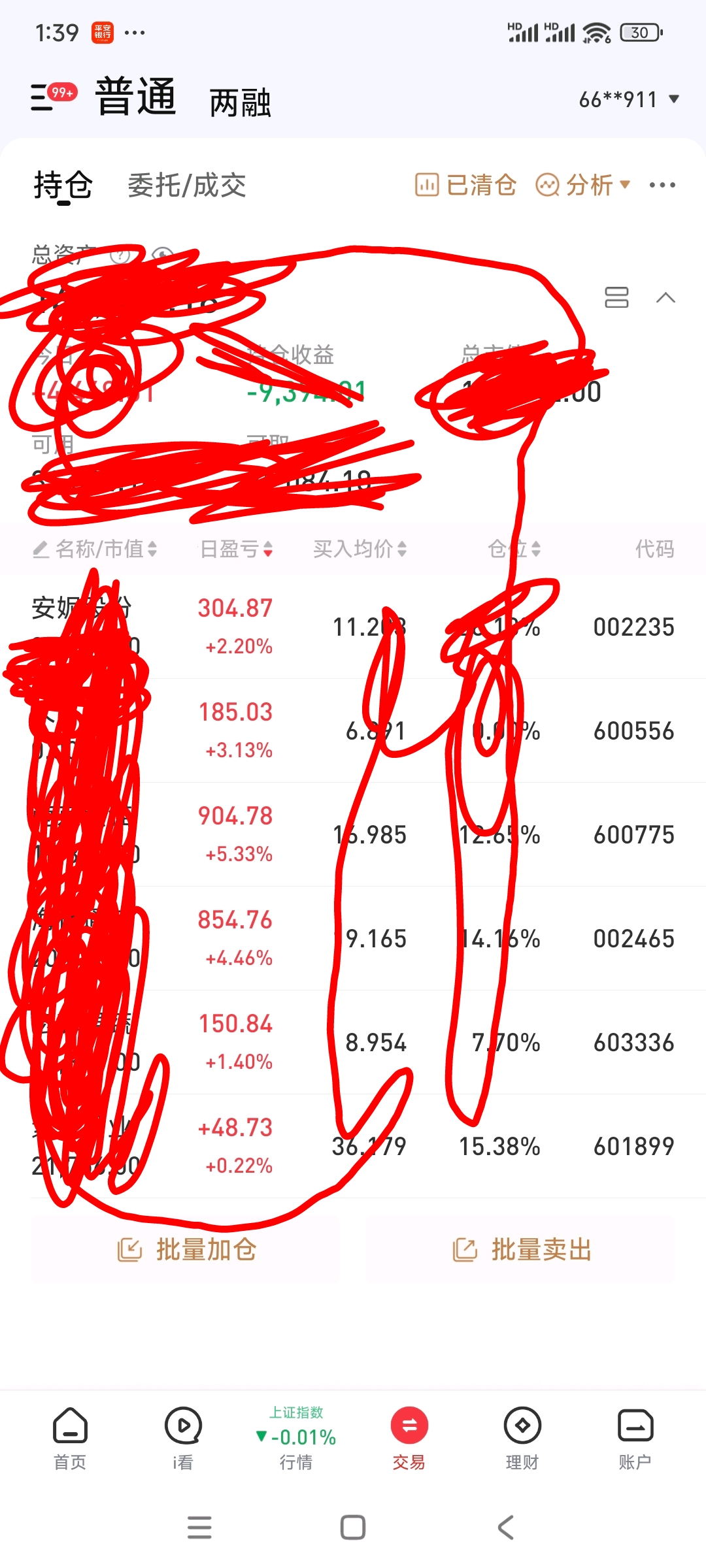Tap 批量加仓 button
Image resolution: width=706 pixels, height=1568 pixels.
point(186,1249)
